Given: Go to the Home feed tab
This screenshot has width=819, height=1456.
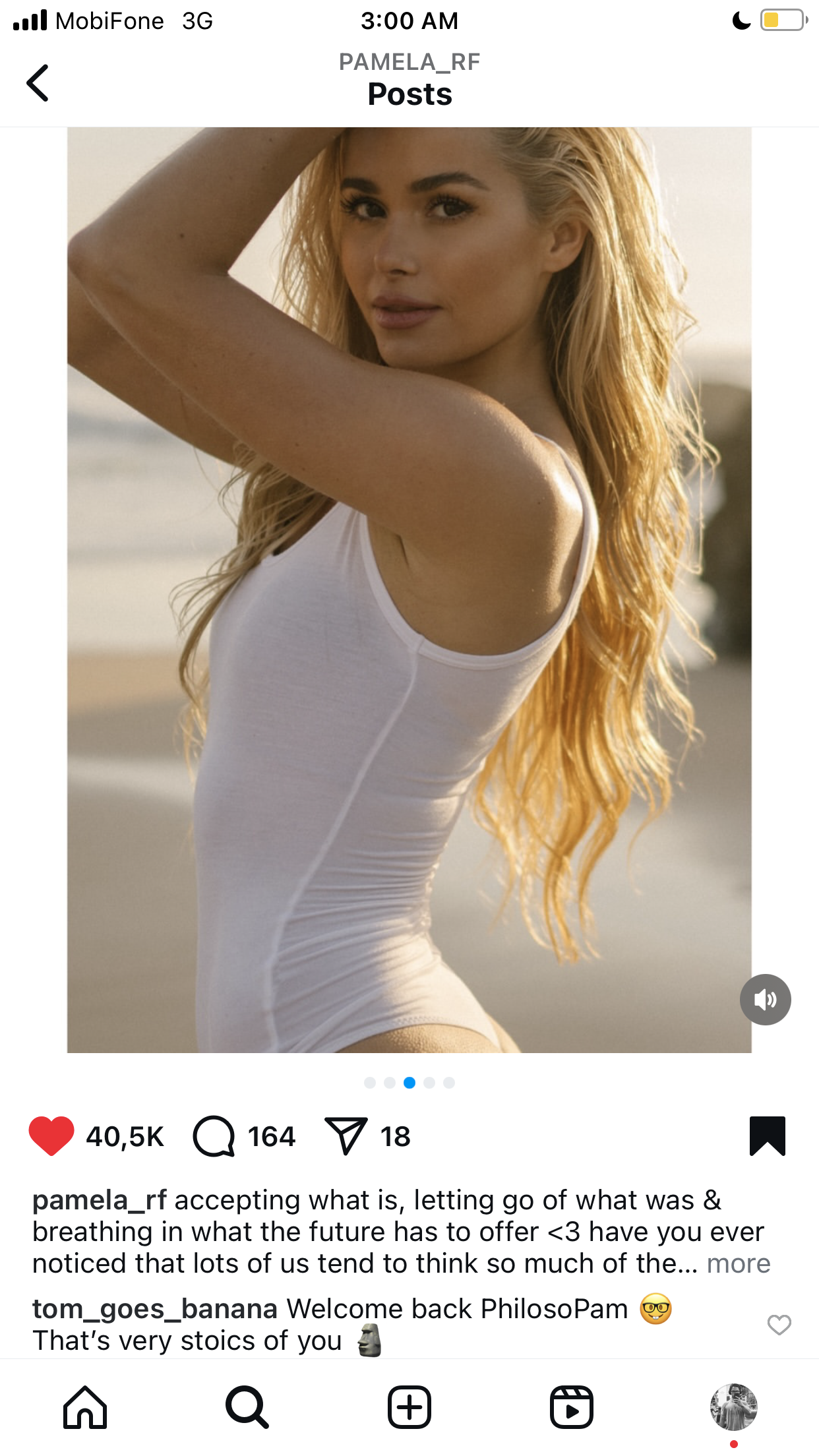Looking at the screenshot, I should 85,1407.
